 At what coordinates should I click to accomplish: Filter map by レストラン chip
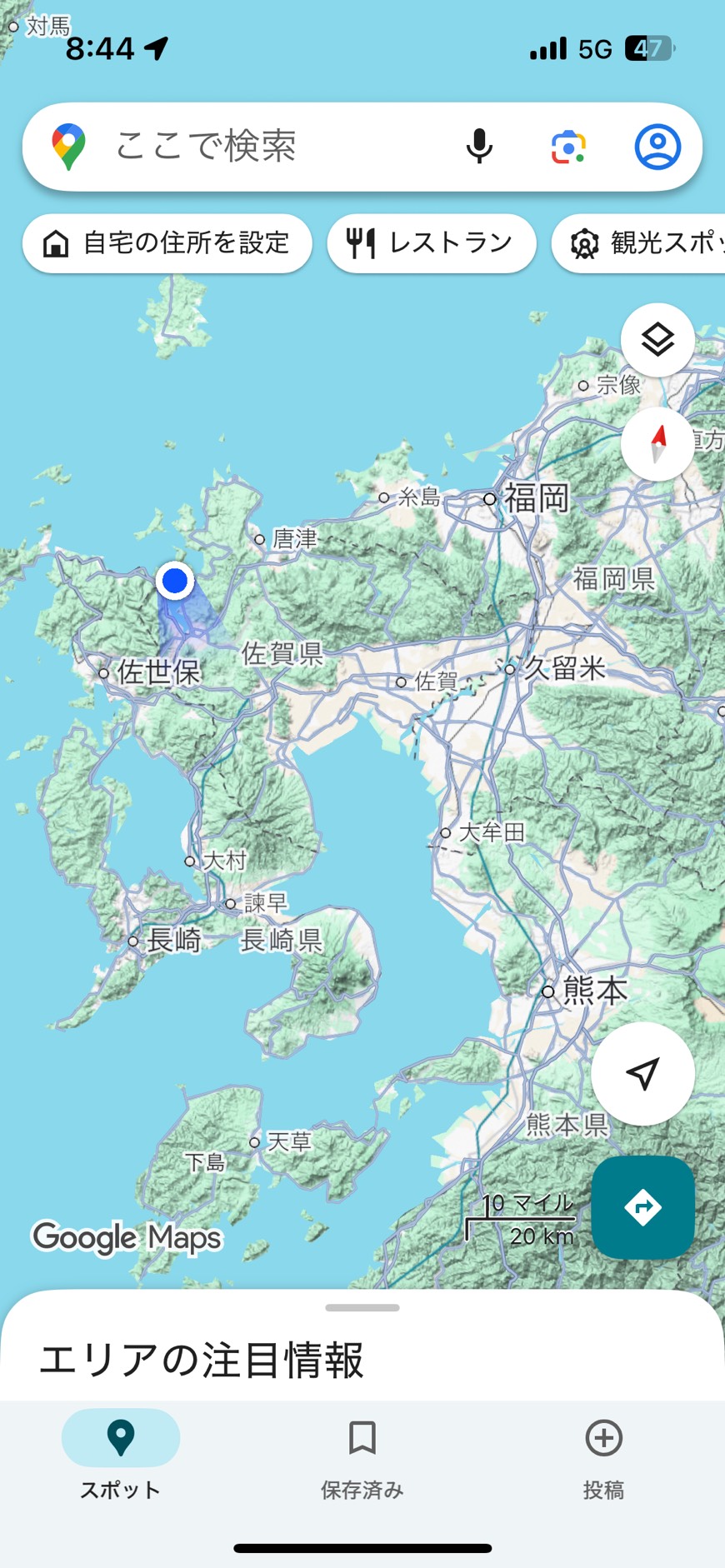click(x=431, y=243)
